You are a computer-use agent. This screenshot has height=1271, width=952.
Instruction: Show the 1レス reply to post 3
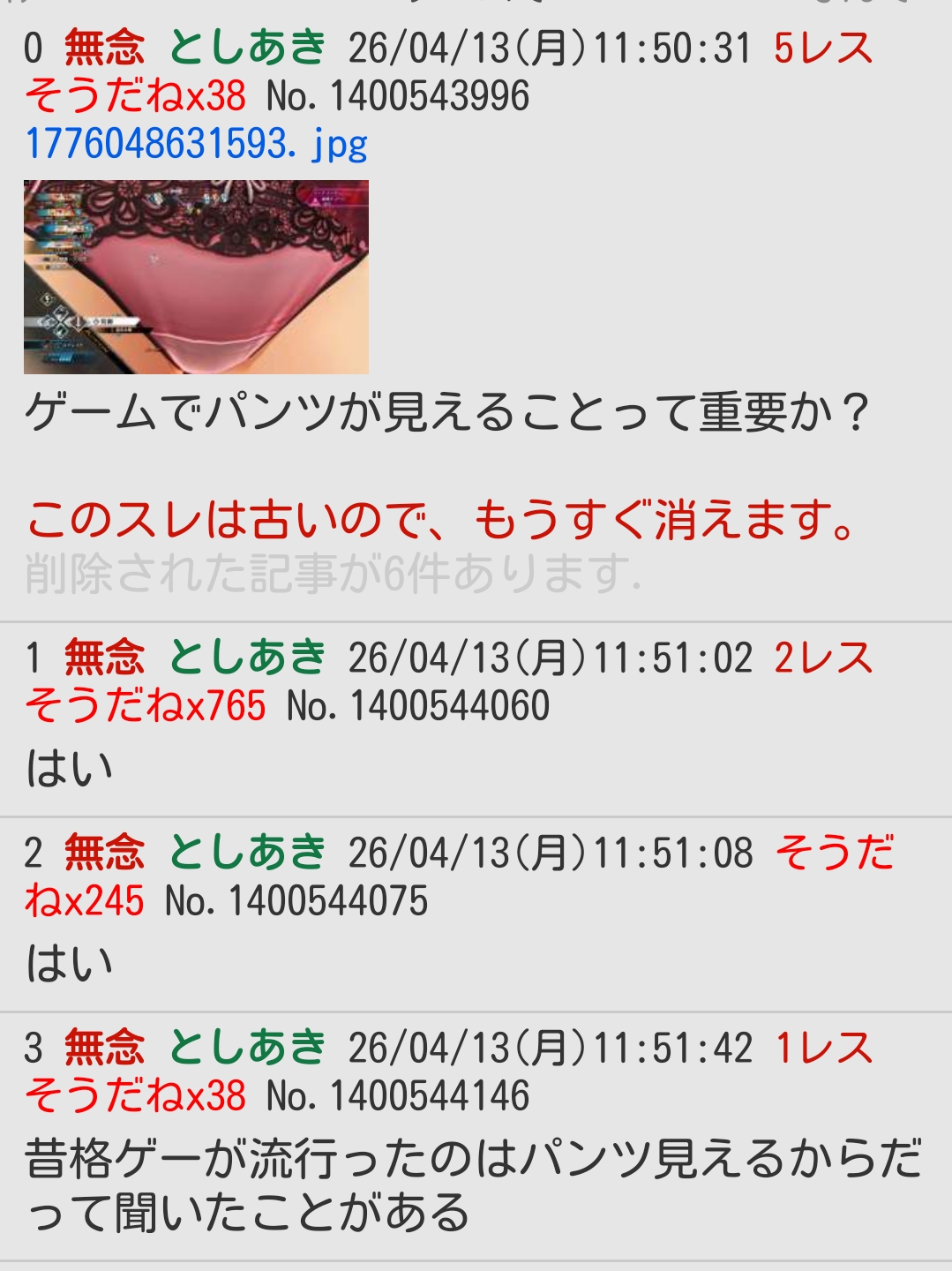pyautogui.click(x=822, y=1049)
